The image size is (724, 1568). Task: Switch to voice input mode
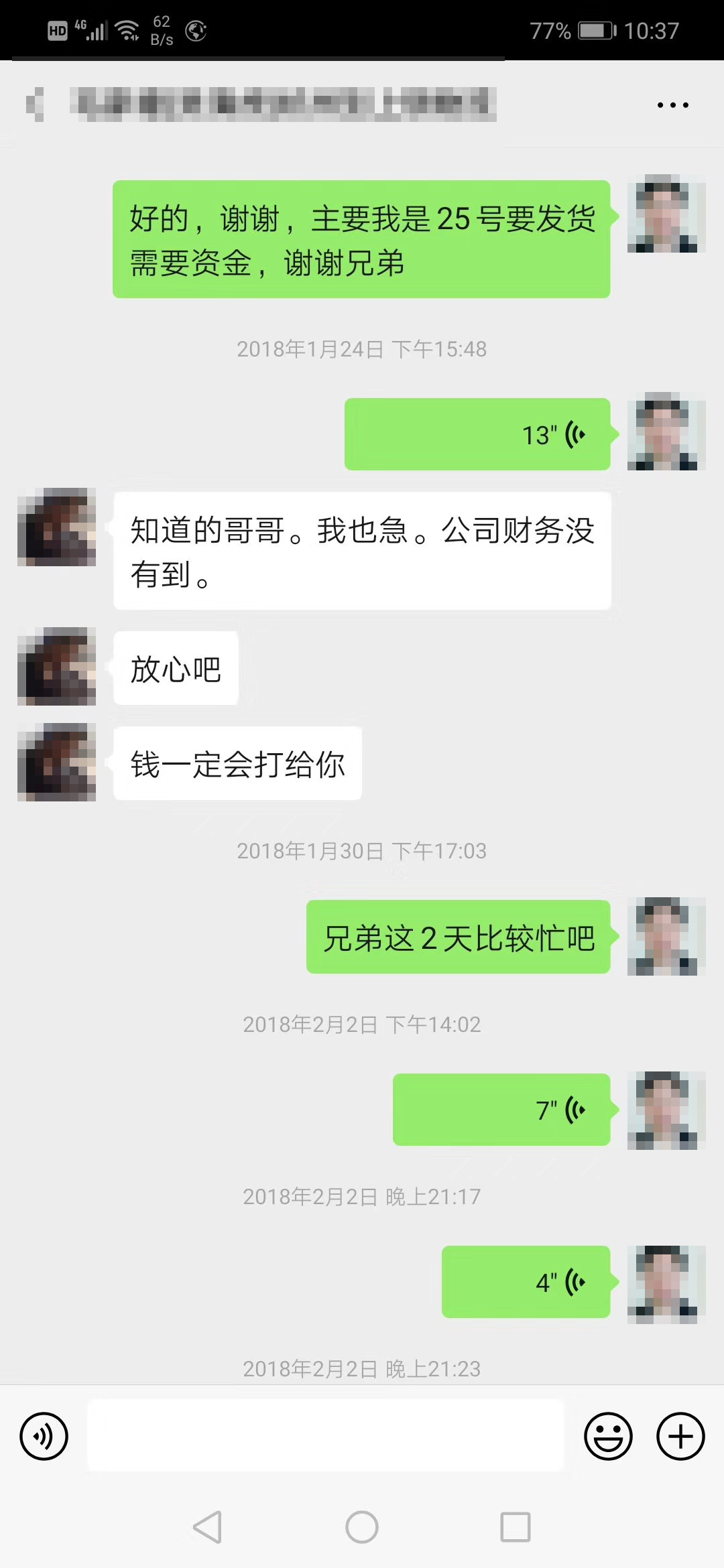[44, 1436]
